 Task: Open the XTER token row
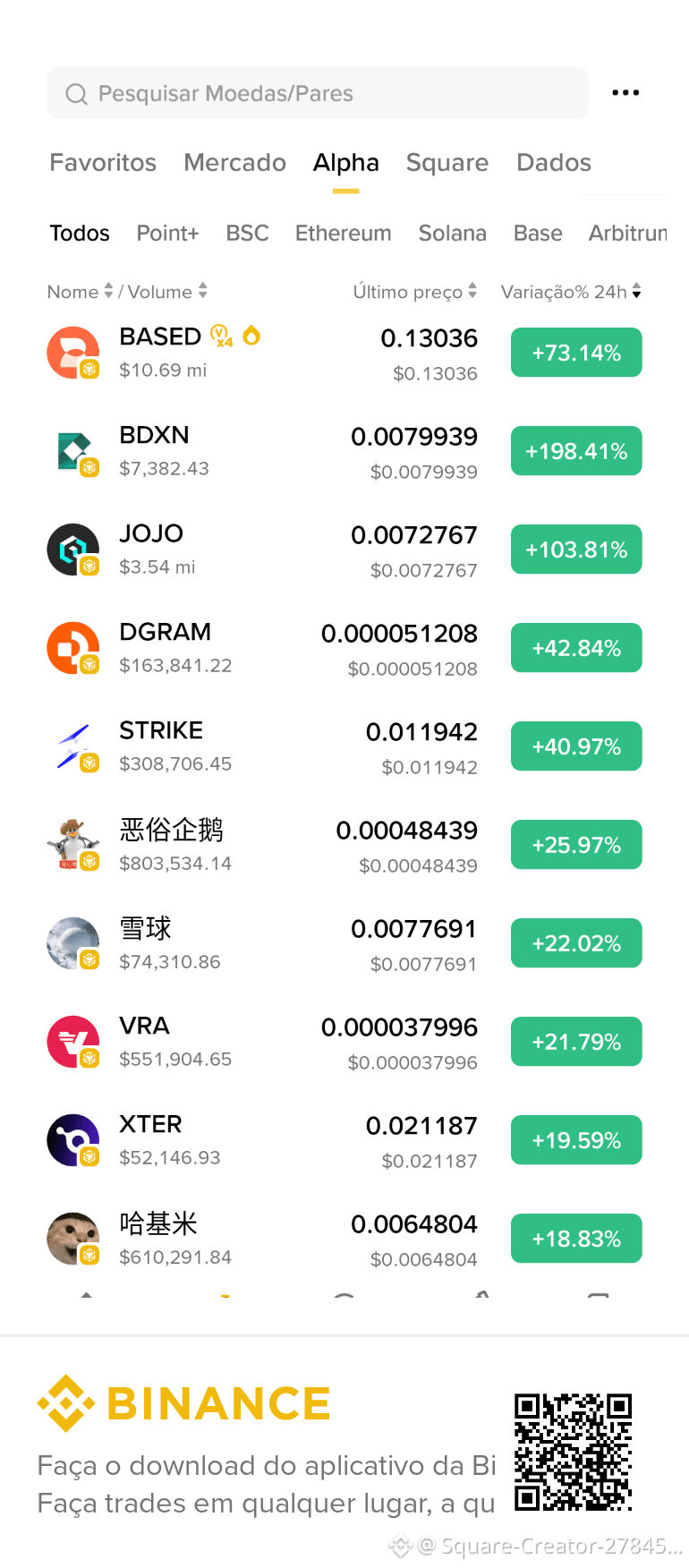[344, 1141]
